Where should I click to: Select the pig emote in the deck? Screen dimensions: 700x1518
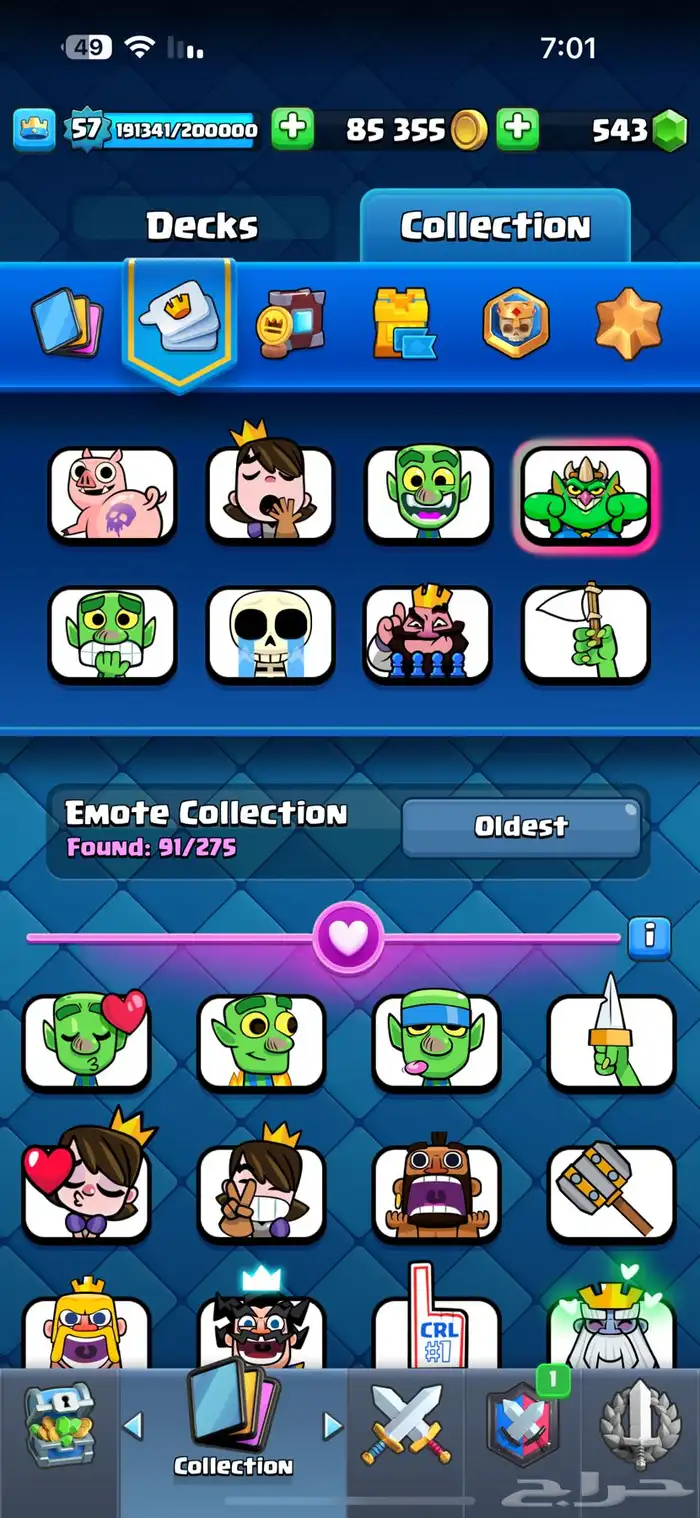click(112, 495)
